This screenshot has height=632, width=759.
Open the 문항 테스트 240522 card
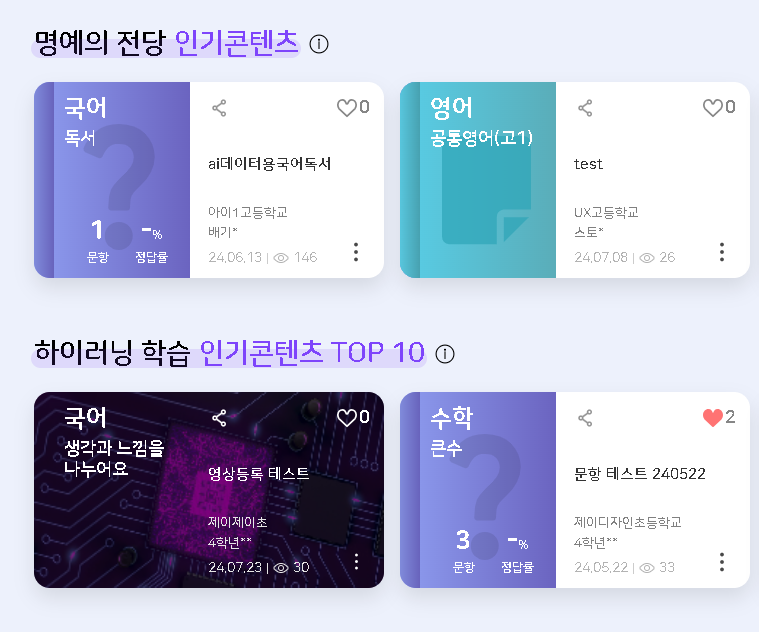click(640, 474)
